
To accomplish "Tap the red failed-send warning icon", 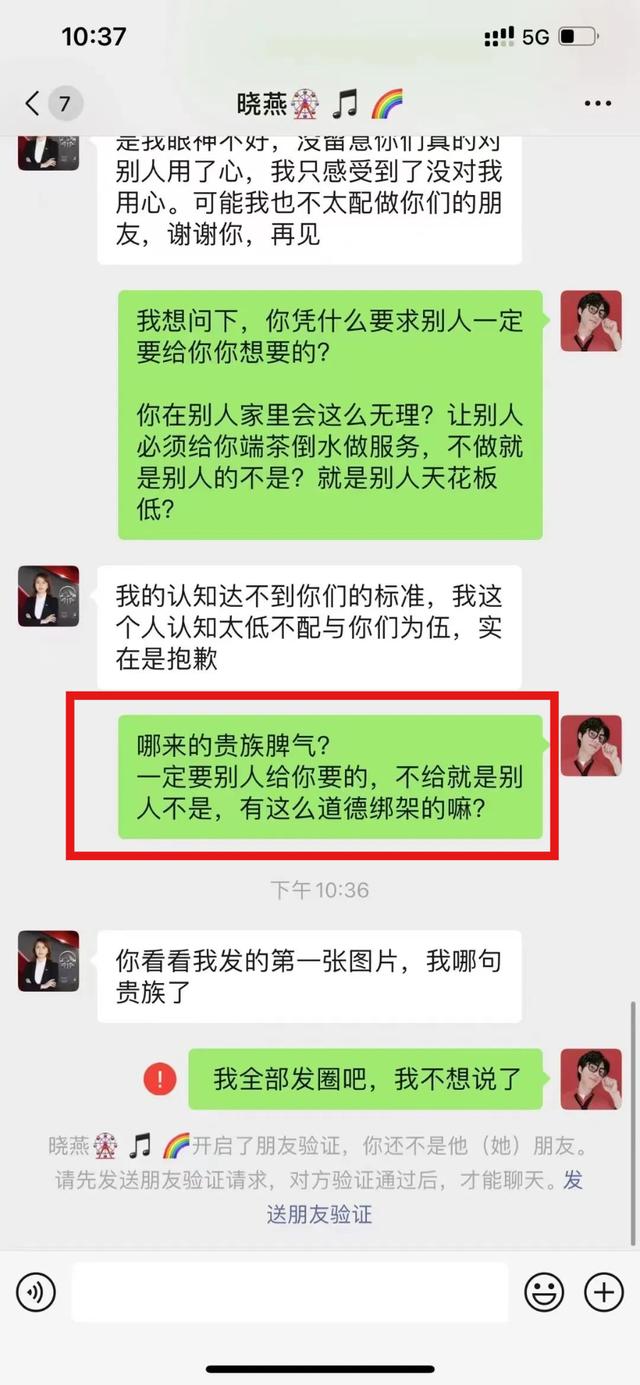I will pos(160,1078).
